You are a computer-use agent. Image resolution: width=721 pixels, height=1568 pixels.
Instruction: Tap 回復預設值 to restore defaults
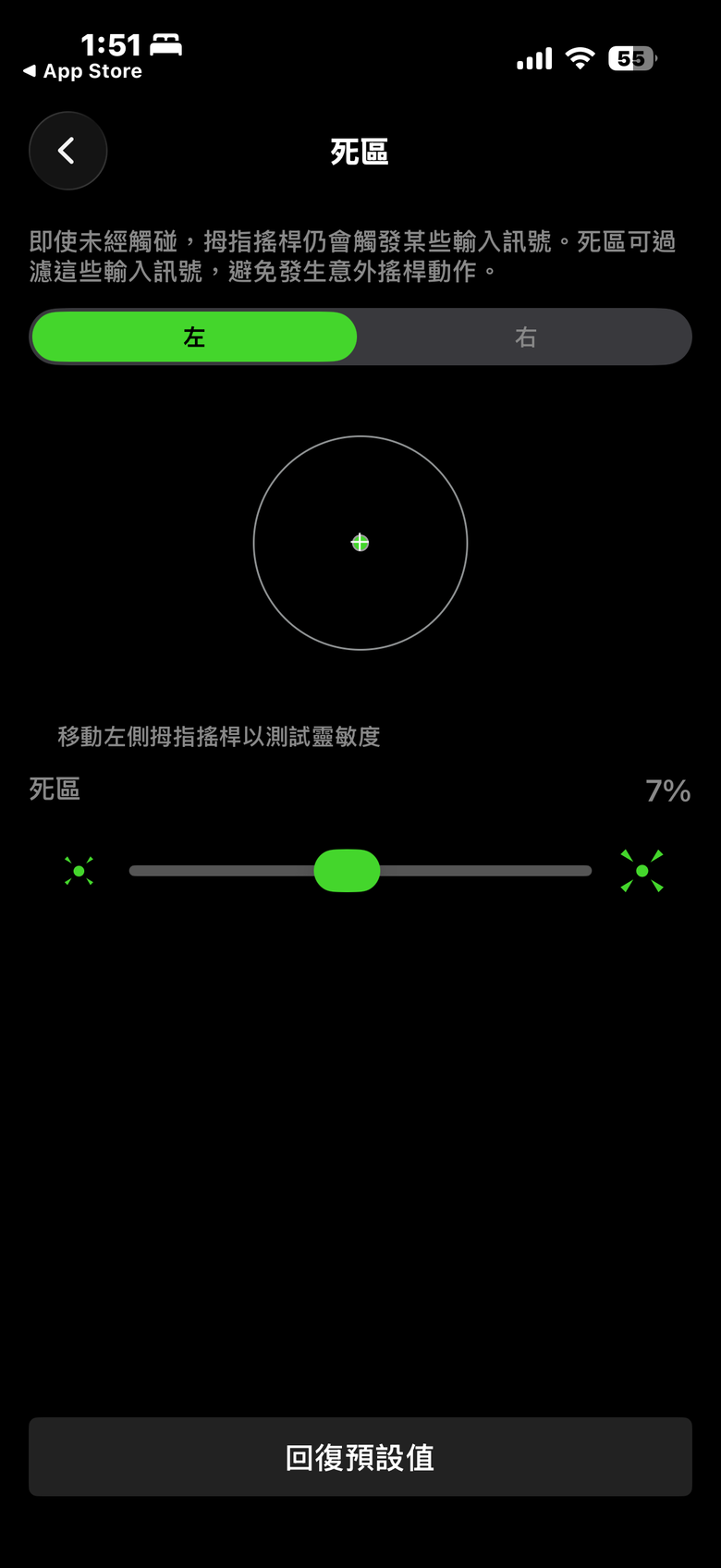click(x=360, y=1456)
